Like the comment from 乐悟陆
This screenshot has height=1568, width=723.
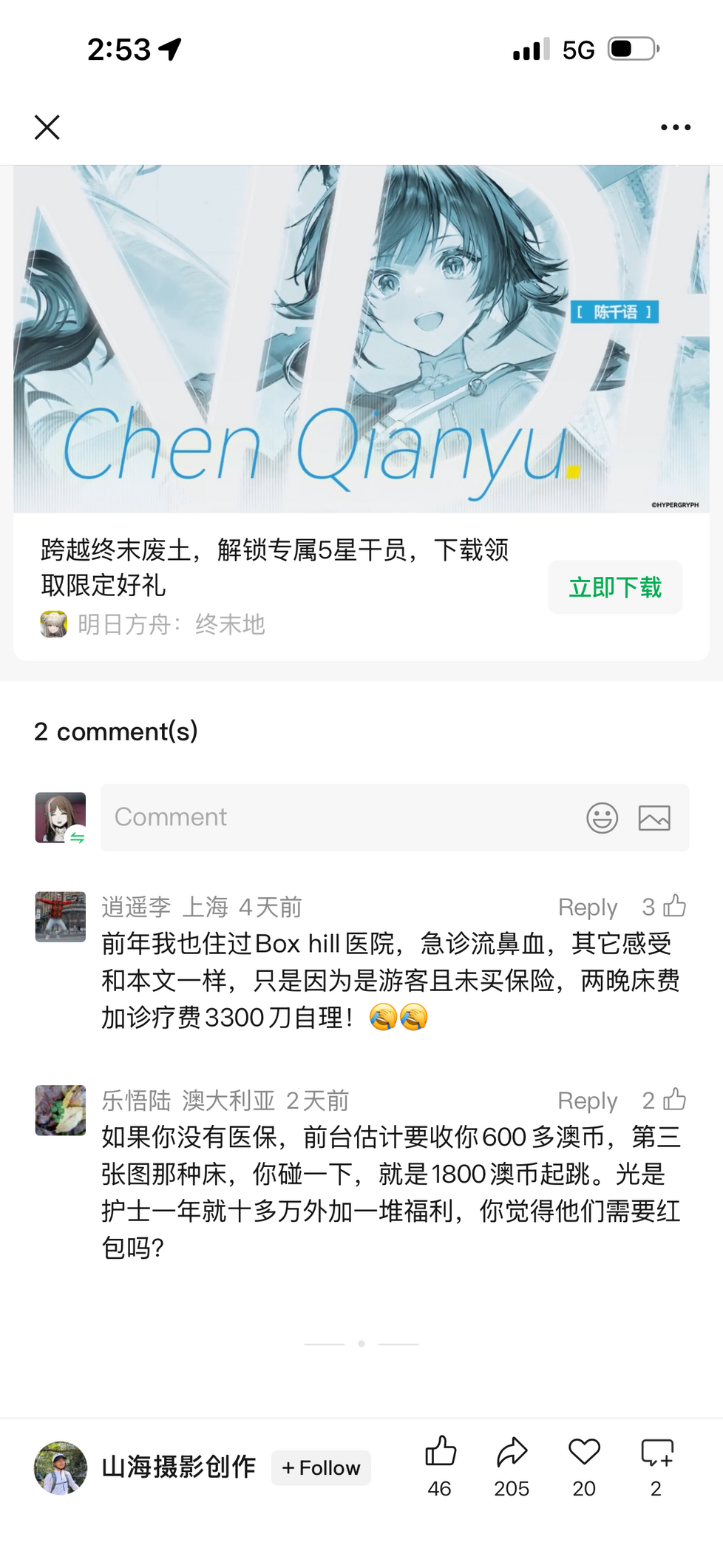(x=673, y=1100)
